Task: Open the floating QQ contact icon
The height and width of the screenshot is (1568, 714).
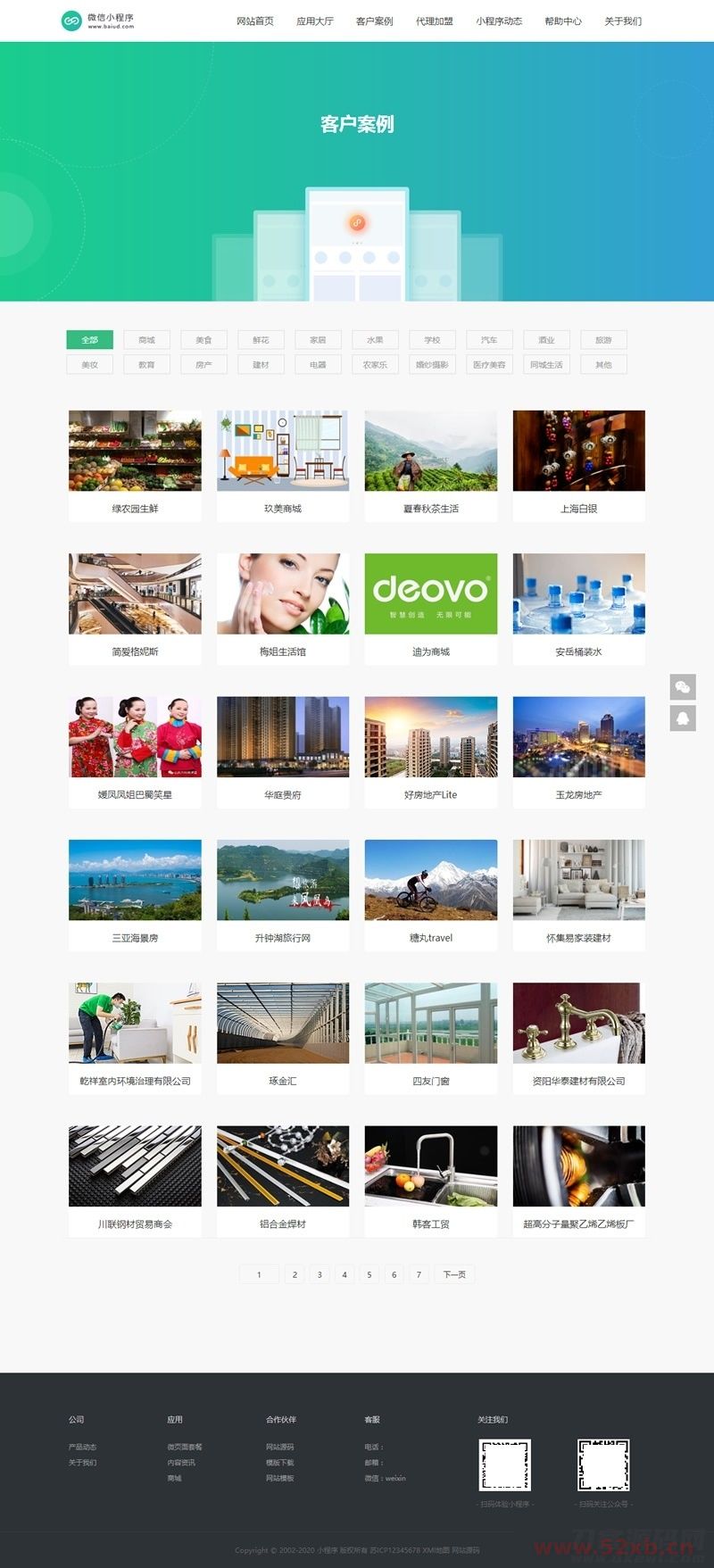Action: tap(683, 718)
